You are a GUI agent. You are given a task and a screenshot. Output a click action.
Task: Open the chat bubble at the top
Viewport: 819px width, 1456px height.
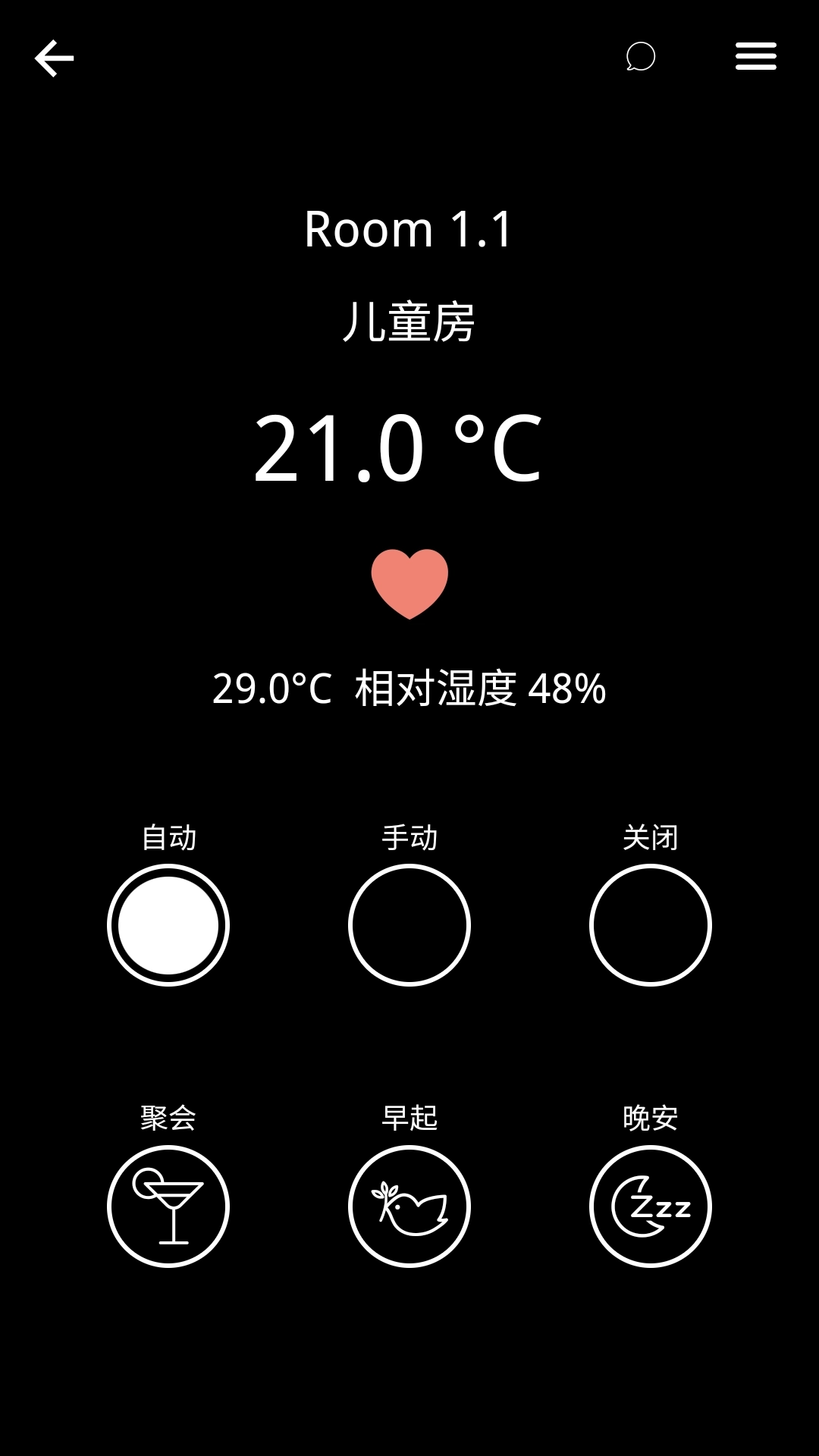coord(639,57)
